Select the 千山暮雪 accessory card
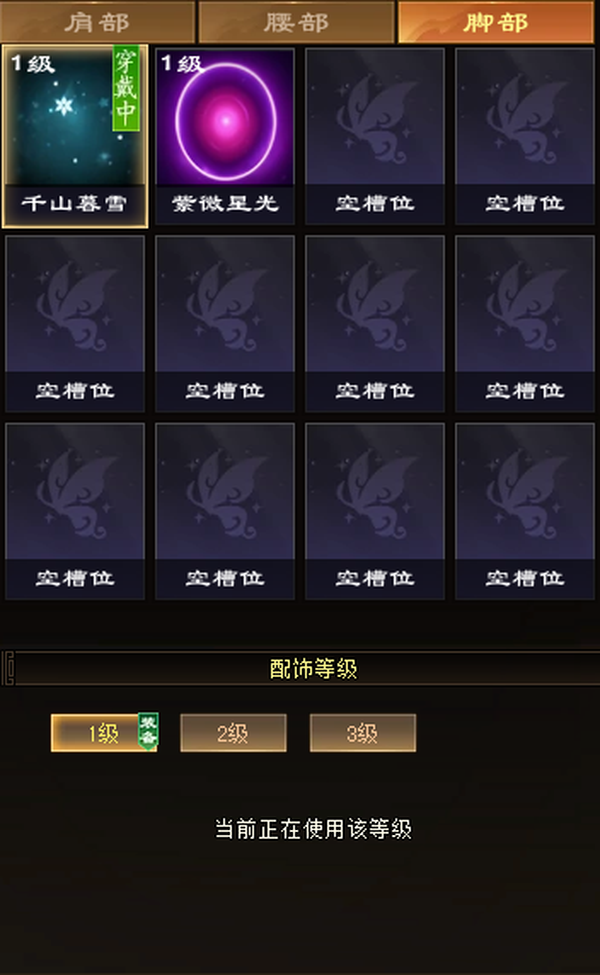600x975 pixels. point(75,136)
